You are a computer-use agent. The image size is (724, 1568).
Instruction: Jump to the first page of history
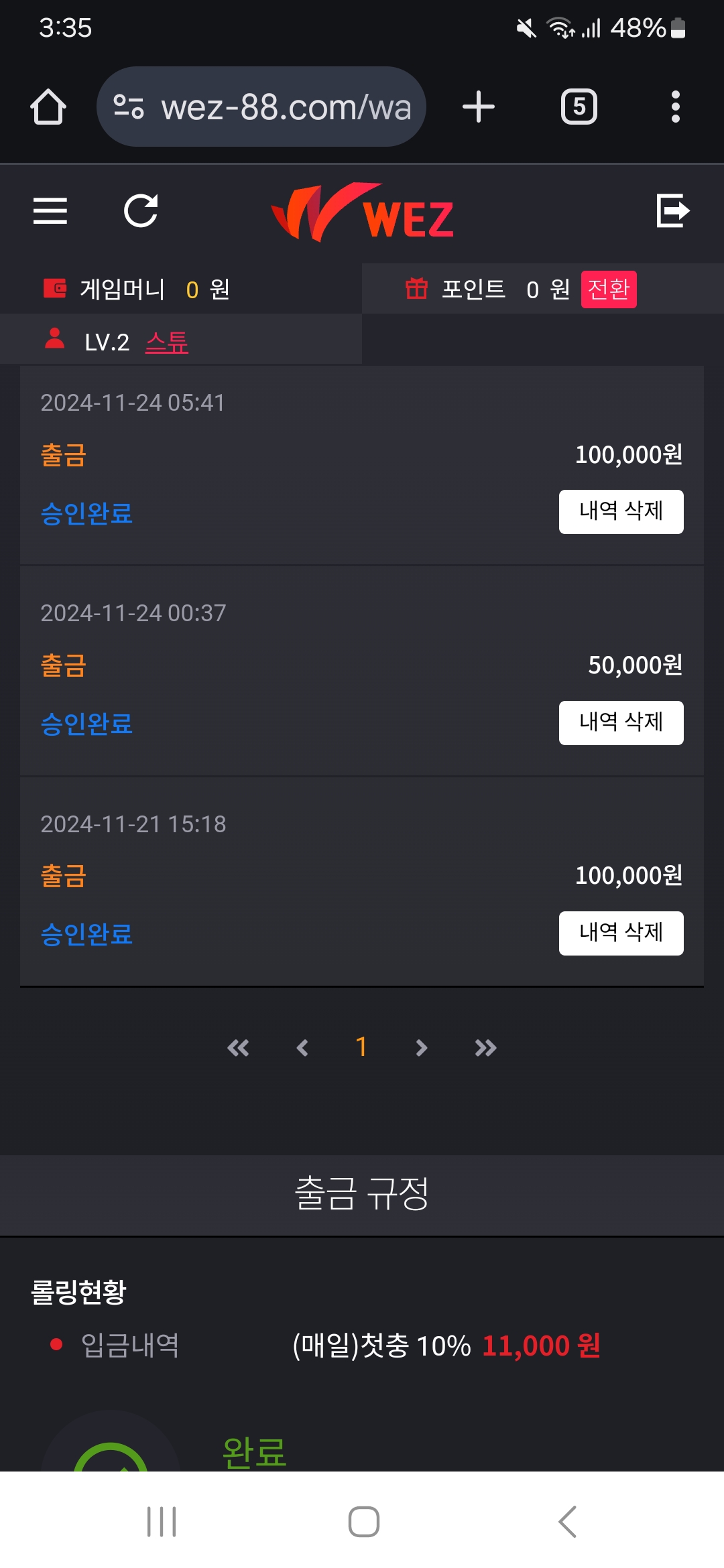coord(238,1047)
